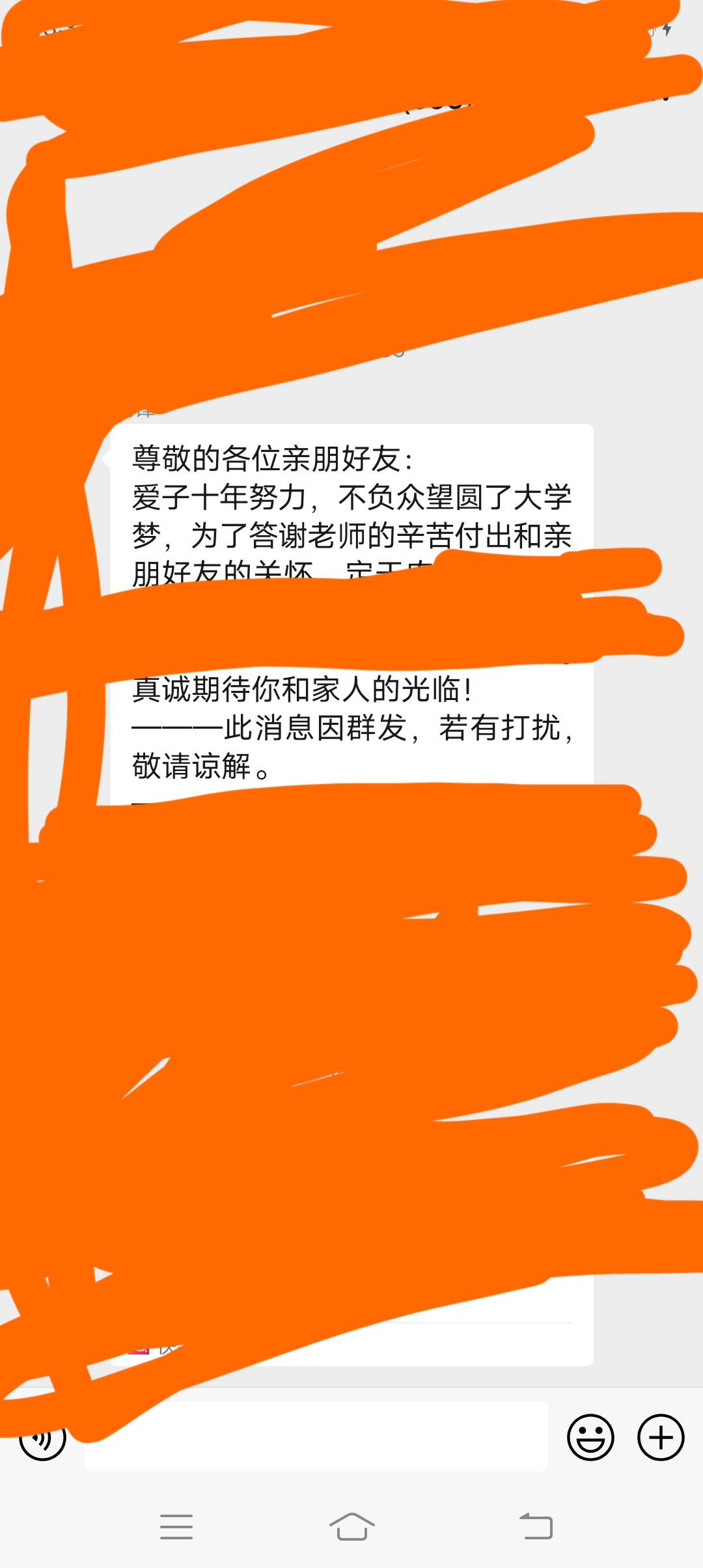Go to the system home screen
The width and height of the screenshot is (703, 1568).
pos(351,1526)
